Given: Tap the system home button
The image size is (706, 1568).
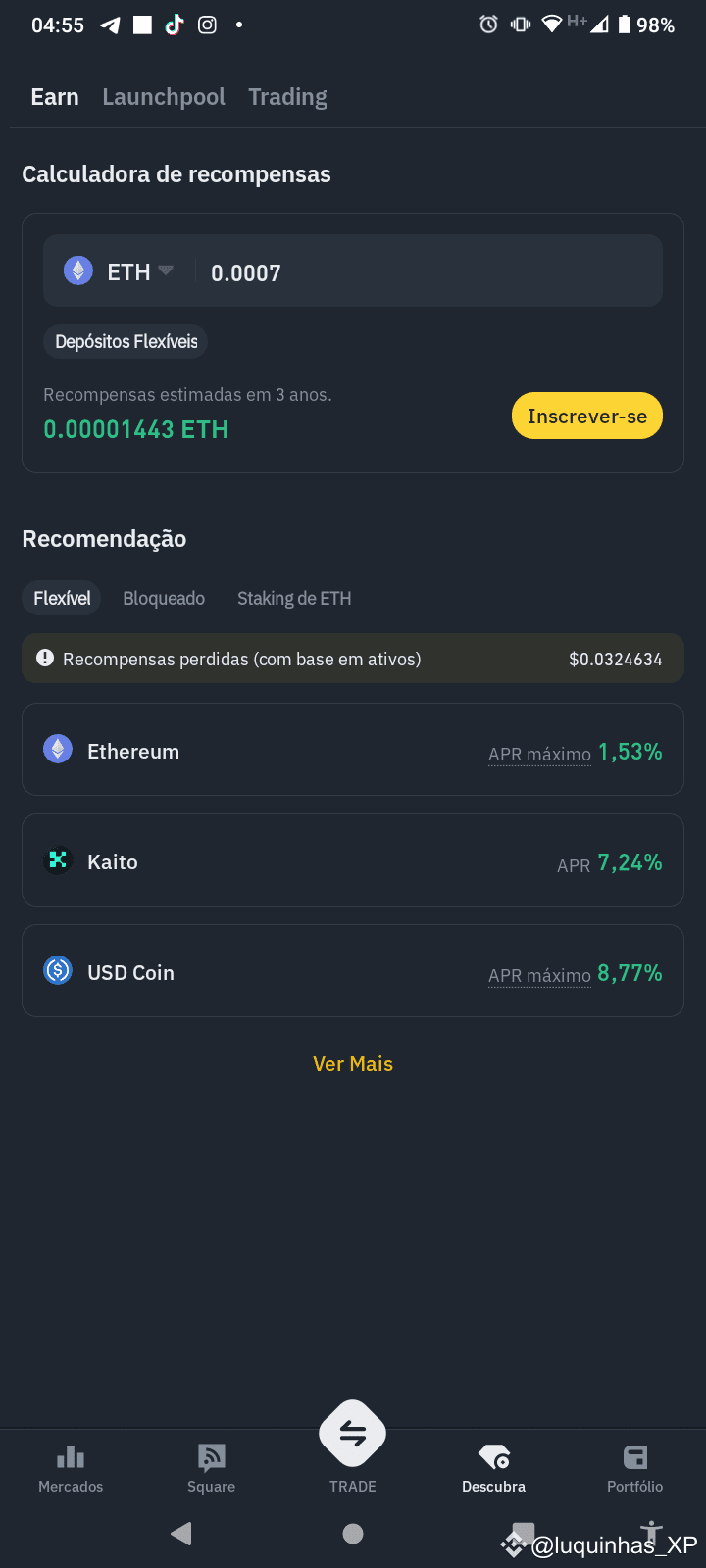Looking at the screenshot, I should [x=353, y=1534].
